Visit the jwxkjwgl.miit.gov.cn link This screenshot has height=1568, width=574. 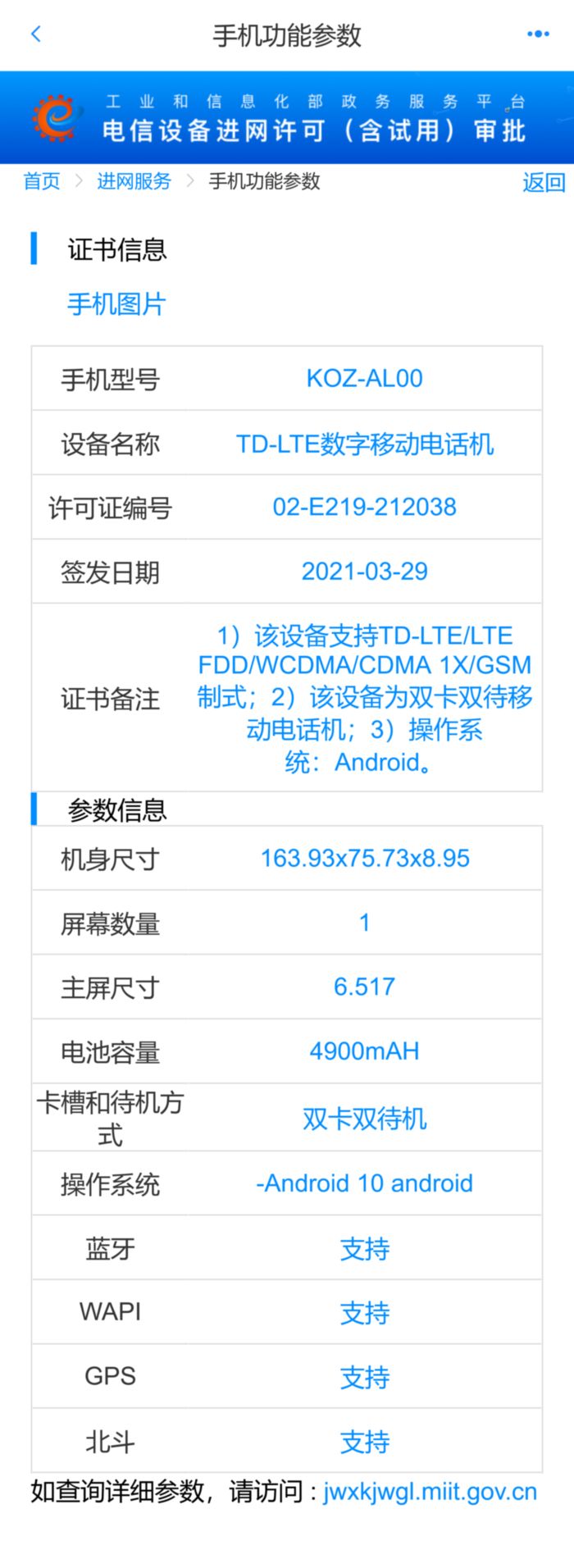click(430, 1490)
